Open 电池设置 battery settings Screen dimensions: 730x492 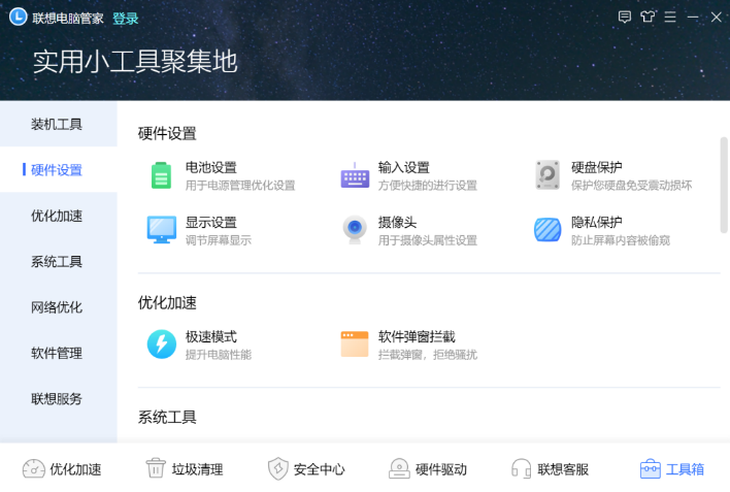[211, 168]
